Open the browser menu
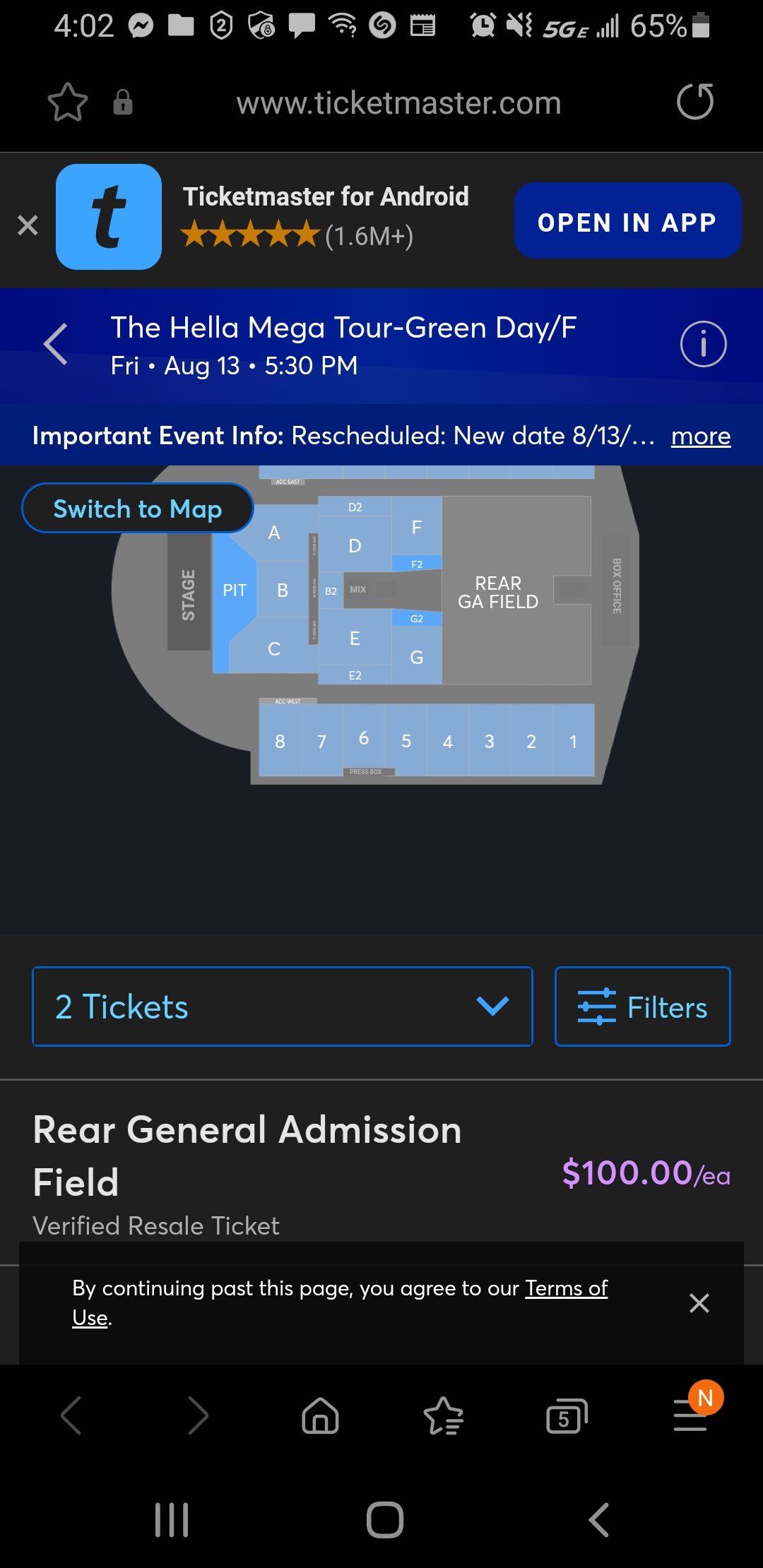Viewport: 763px width, 1568px height. pos(691,1416)
